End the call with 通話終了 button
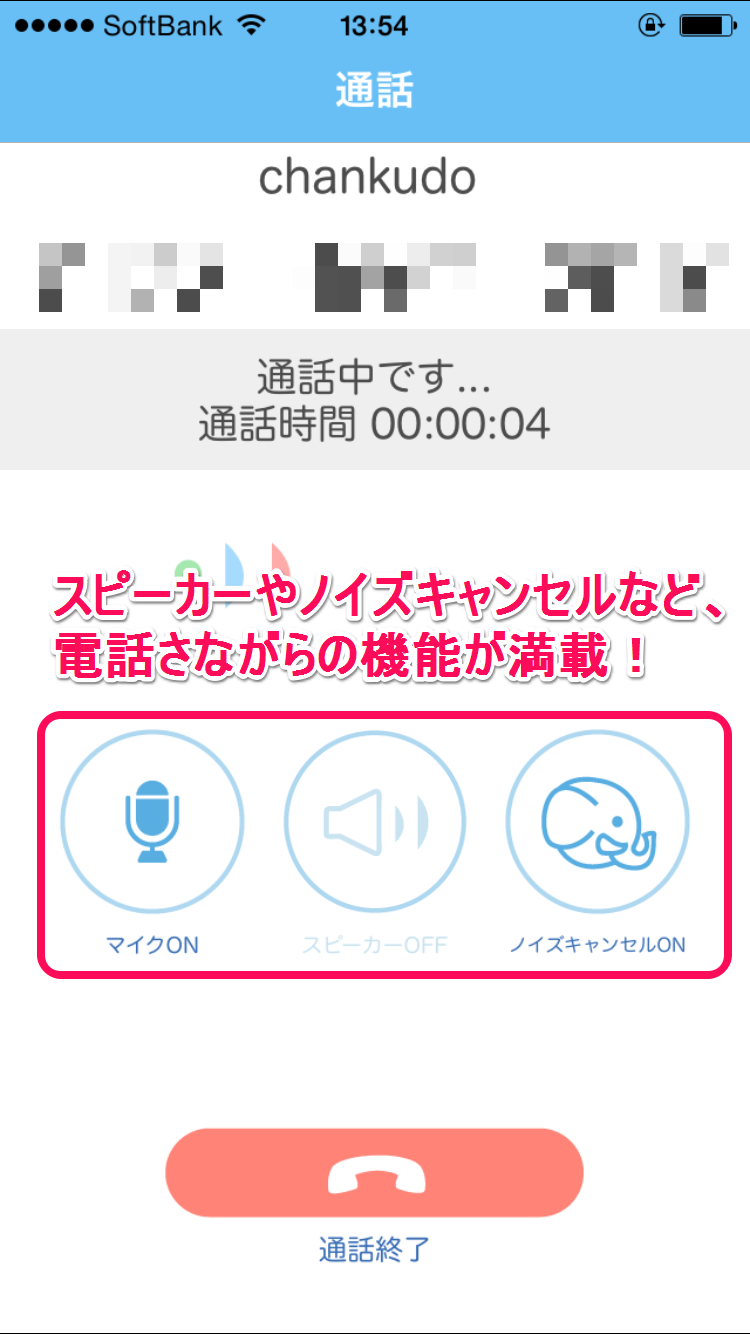This screenshot has height=1334, width=750. 374,1173
